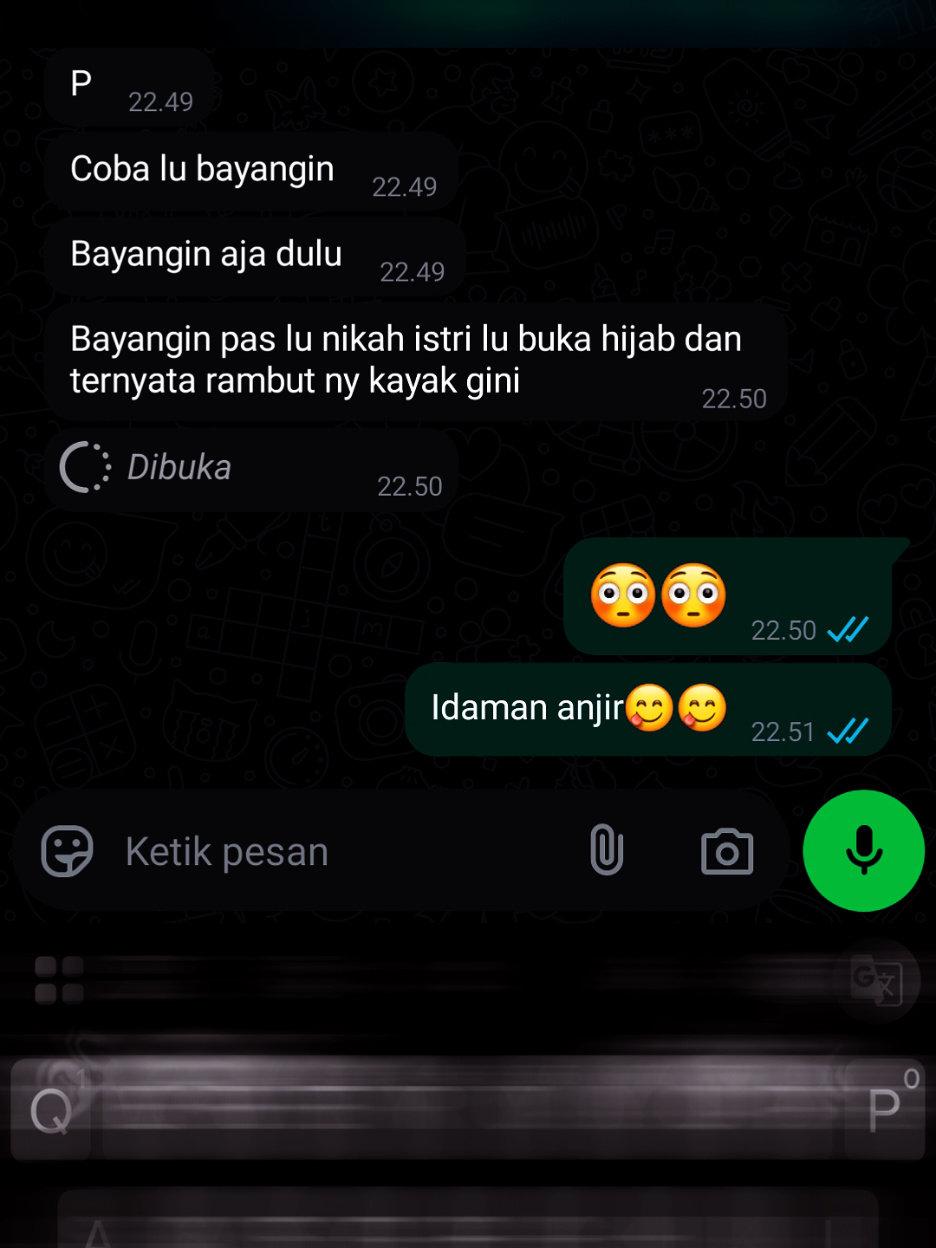Tap the green voice message microphone

(863, 851)
